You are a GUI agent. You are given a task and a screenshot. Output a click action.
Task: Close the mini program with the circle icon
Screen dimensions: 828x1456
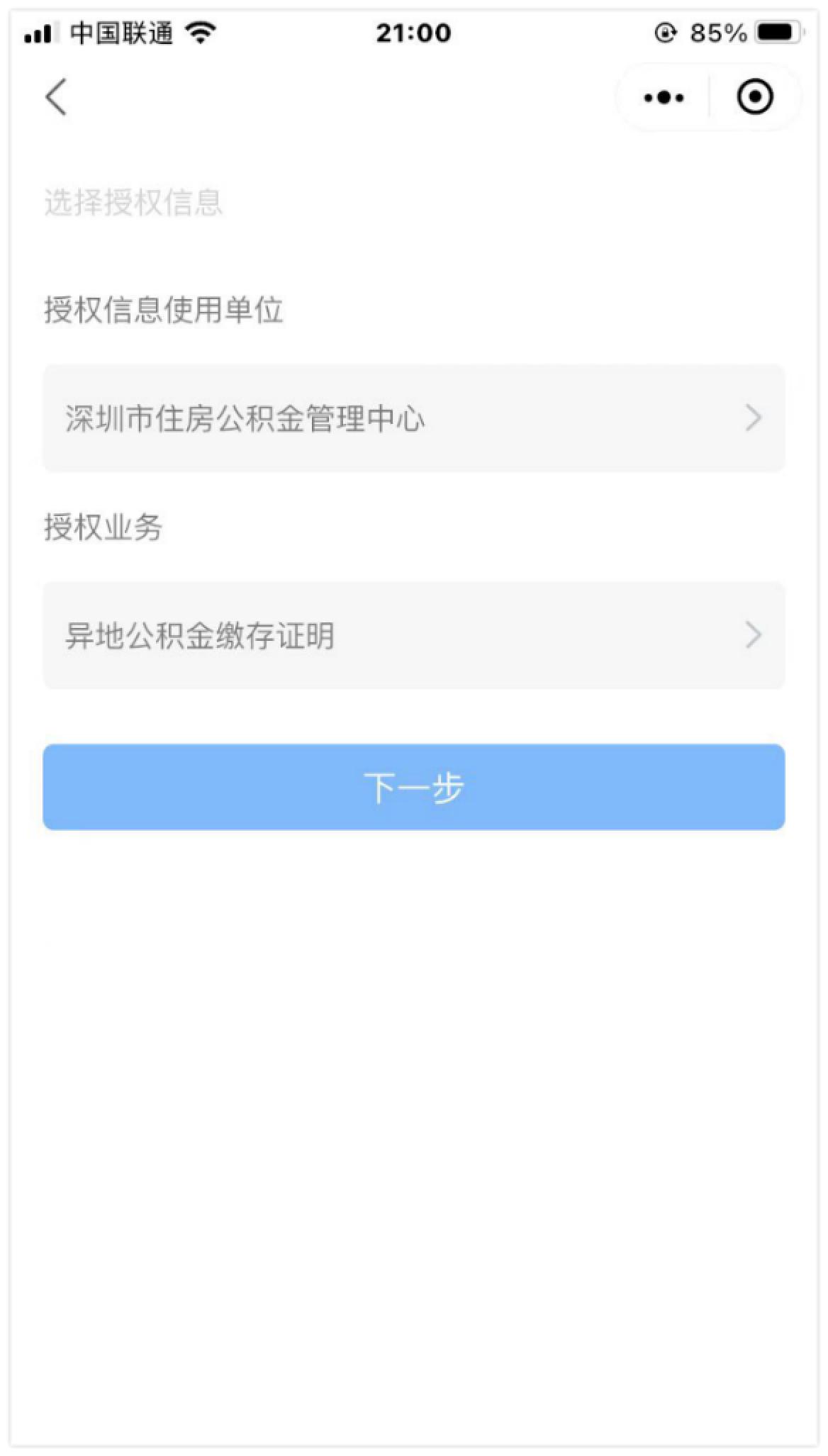tap(755, 96)
